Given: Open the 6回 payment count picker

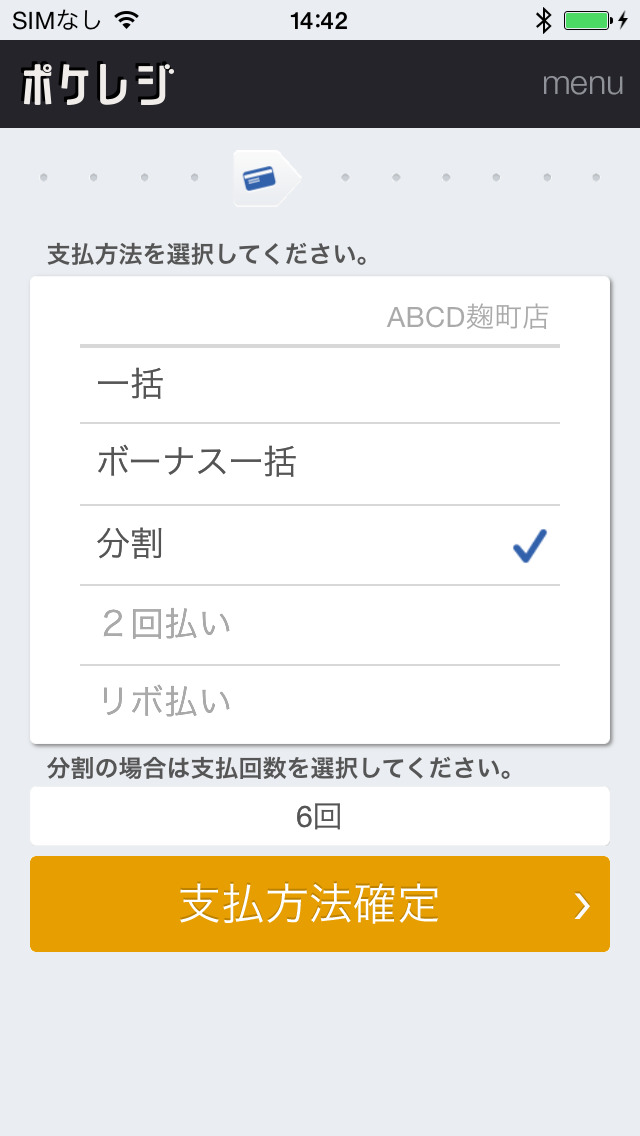Looking at the screenshot, I should click(320, 816).
